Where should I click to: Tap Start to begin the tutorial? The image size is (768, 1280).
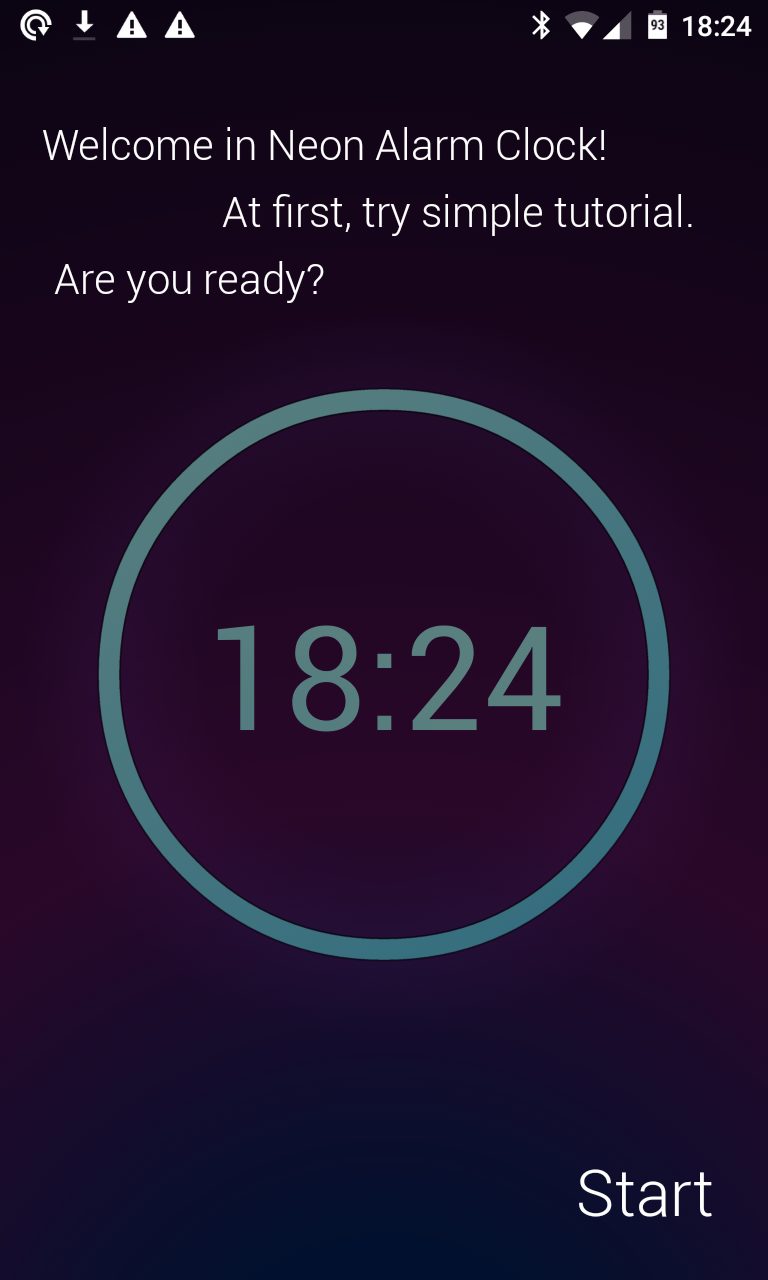pyautogui.click(x=644, y=1193)
